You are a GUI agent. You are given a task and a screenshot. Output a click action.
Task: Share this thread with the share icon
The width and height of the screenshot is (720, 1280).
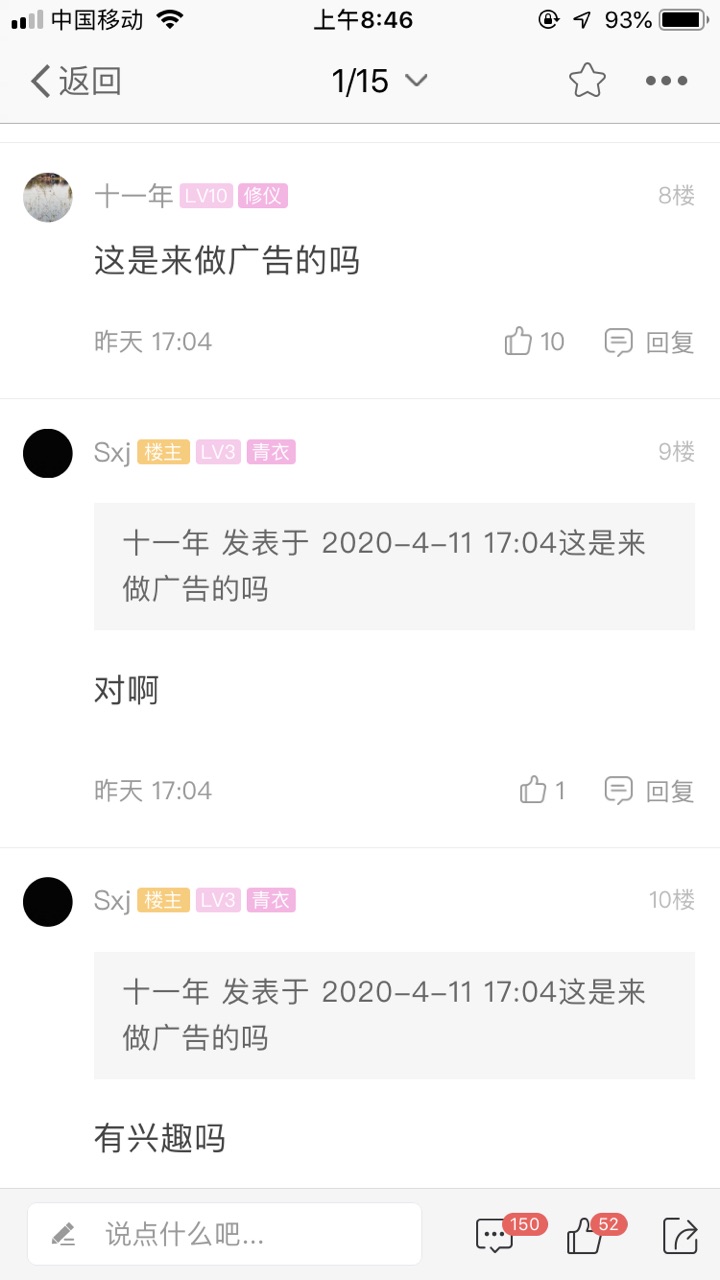point(680,1235)
